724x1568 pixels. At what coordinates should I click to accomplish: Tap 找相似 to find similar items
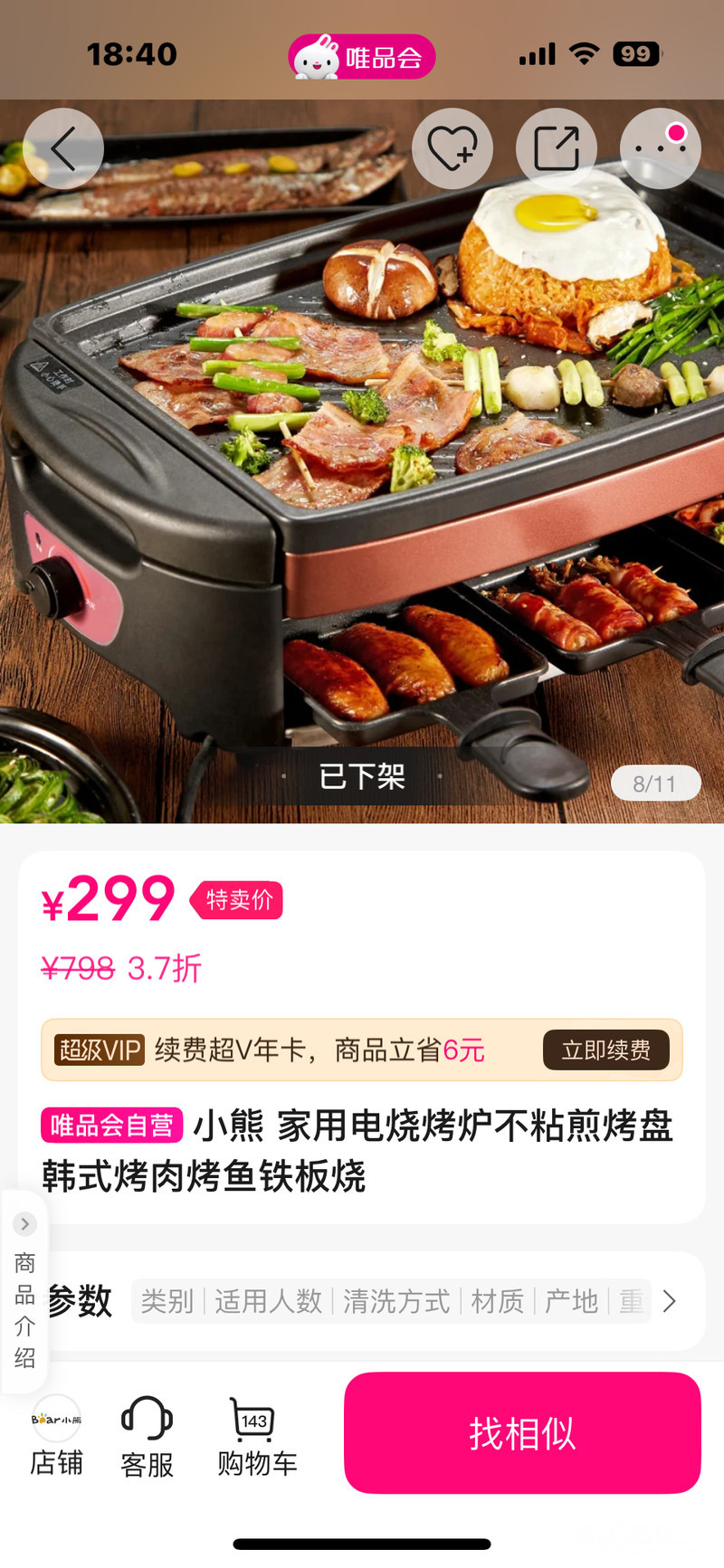[x=522, y=1433]
